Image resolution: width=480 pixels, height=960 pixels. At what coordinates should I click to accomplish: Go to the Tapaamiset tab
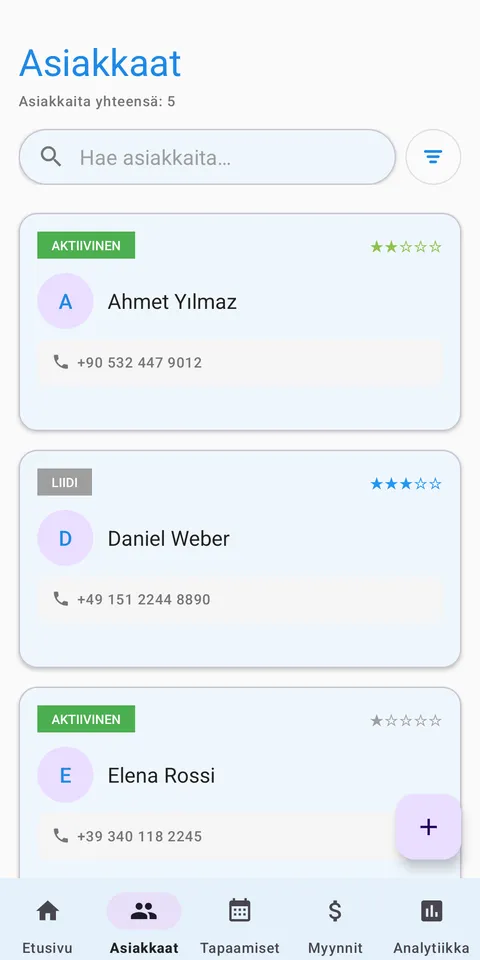240,922
